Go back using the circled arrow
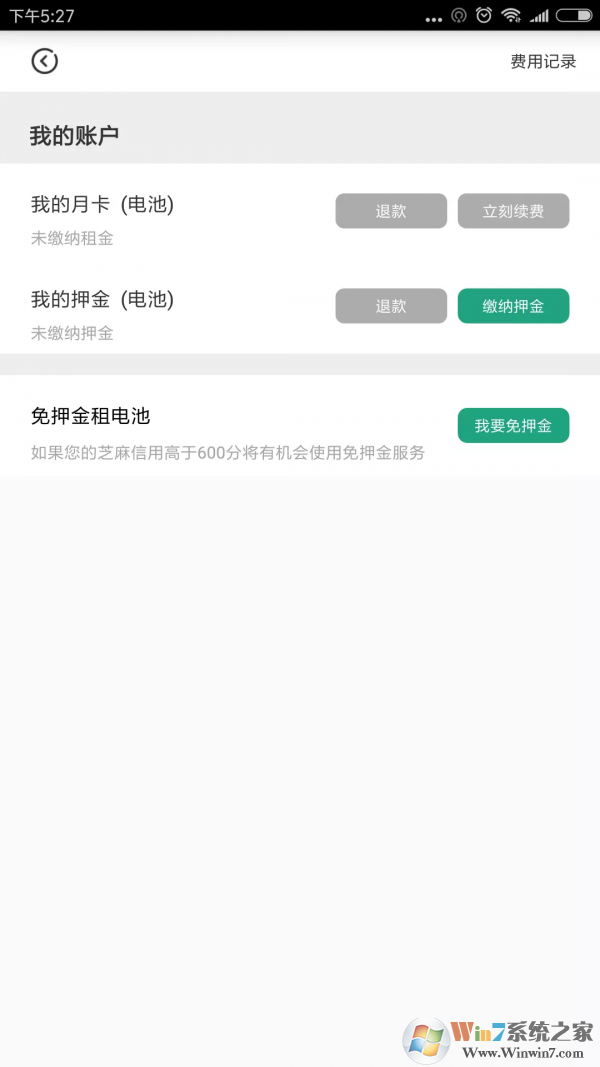 pos(45,61)
